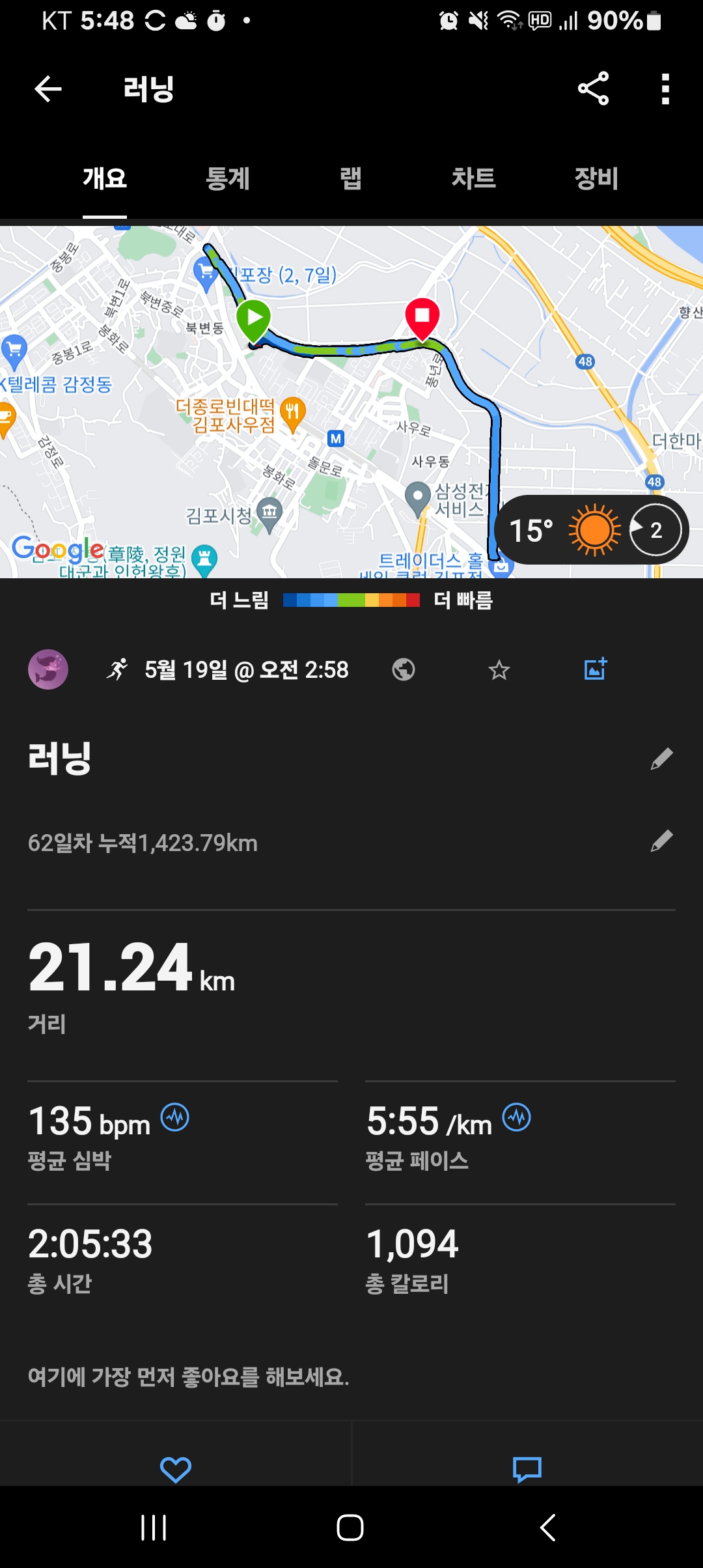The height and width of the screenshot is (1568, 703).
Task: Open system recent apps
Action: (x=154, y=1528)
